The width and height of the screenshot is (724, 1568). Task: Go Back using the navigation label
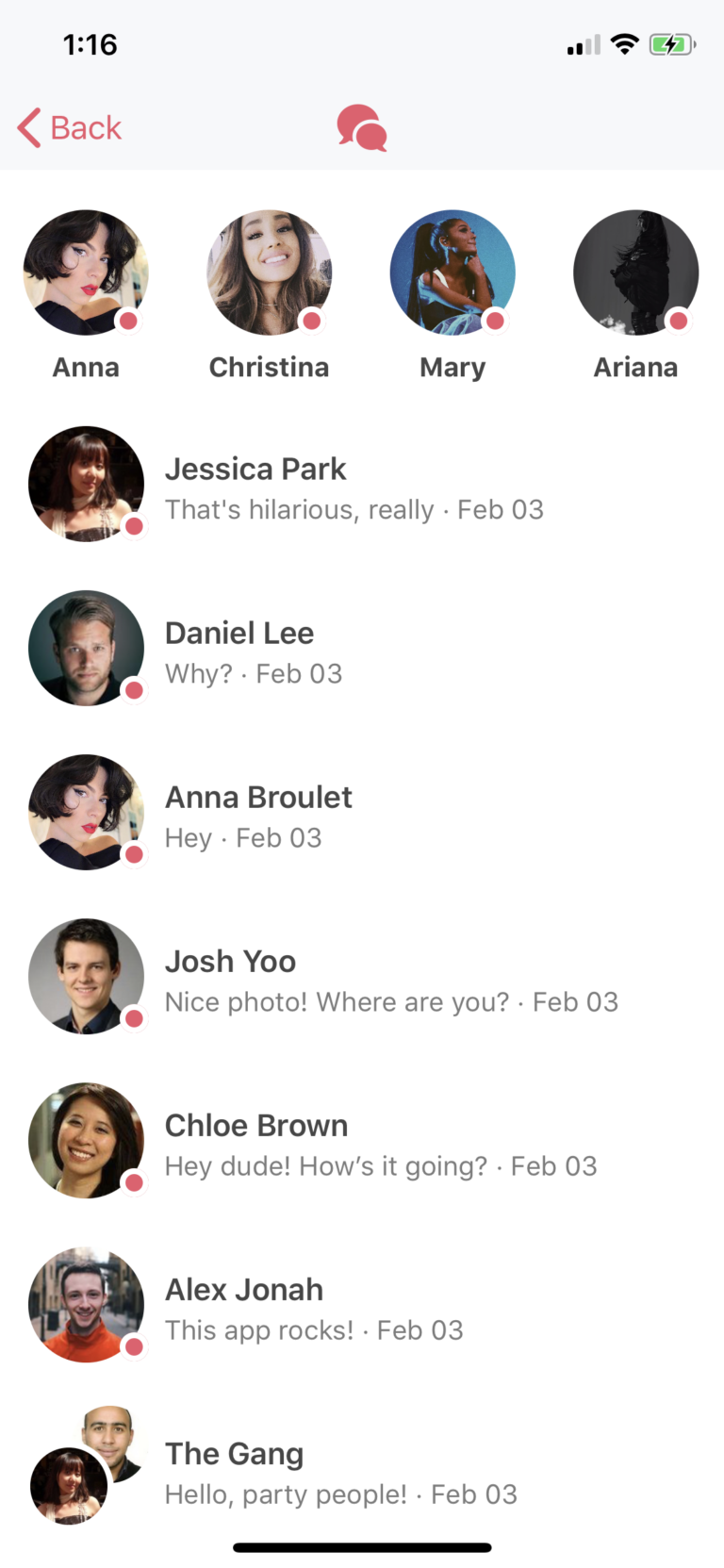click(80, 127)
